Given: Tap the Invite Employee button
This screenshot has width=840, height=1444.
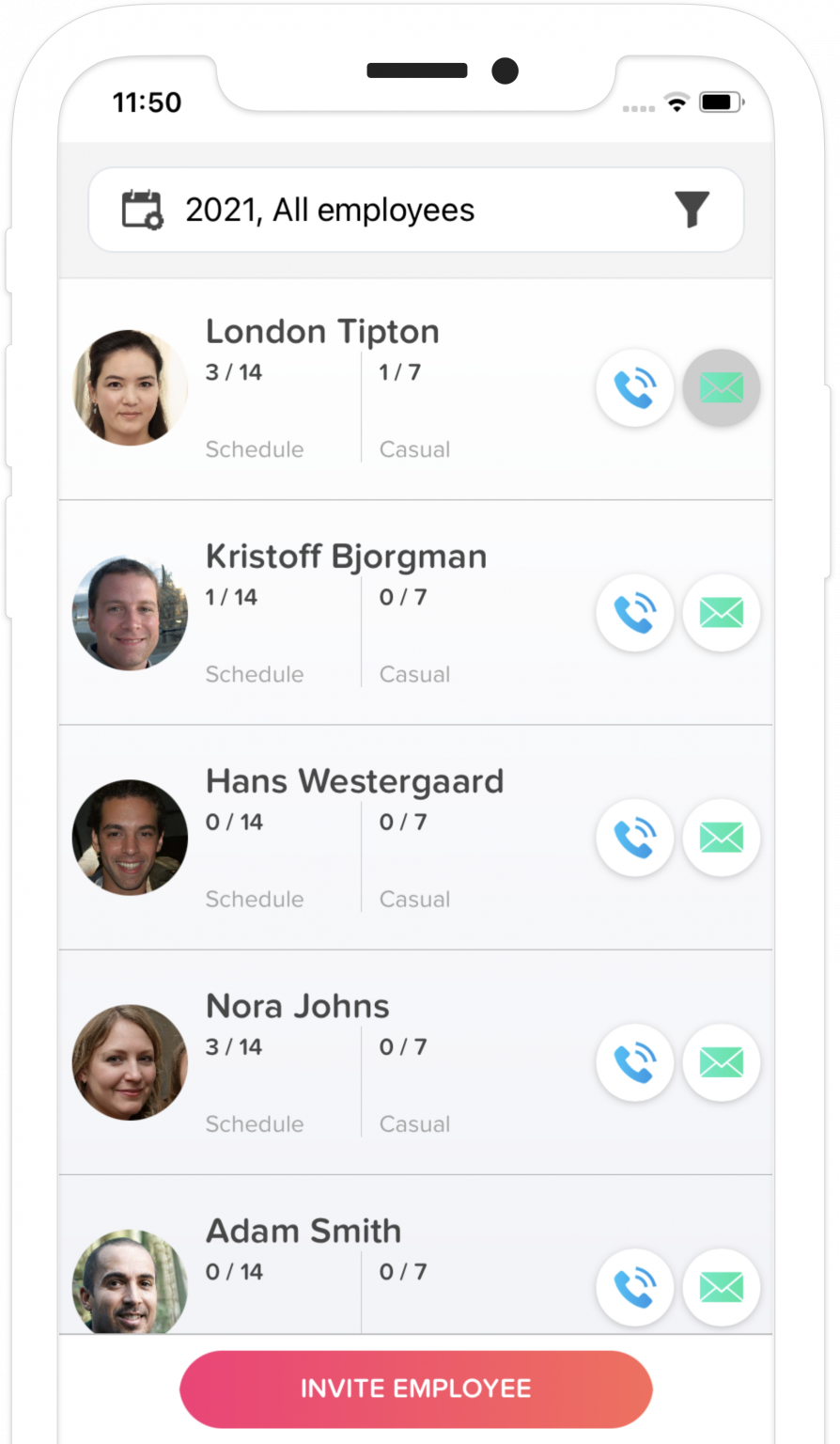Looking at the screenshot, I should pos(415,1389).
